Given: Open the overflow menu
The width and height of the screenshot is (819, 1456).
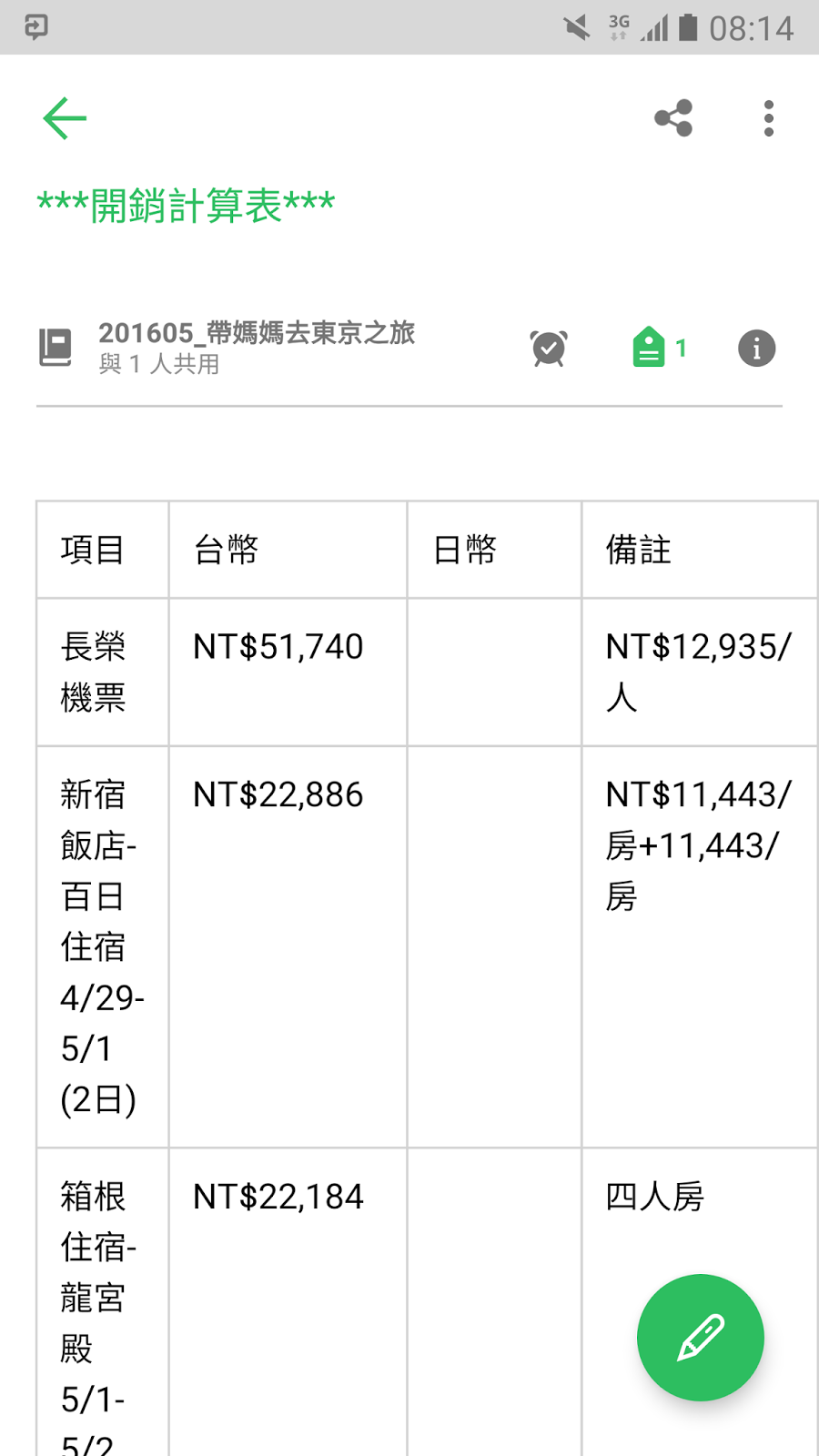Looking at the screenshot, I should pos(769,118).
